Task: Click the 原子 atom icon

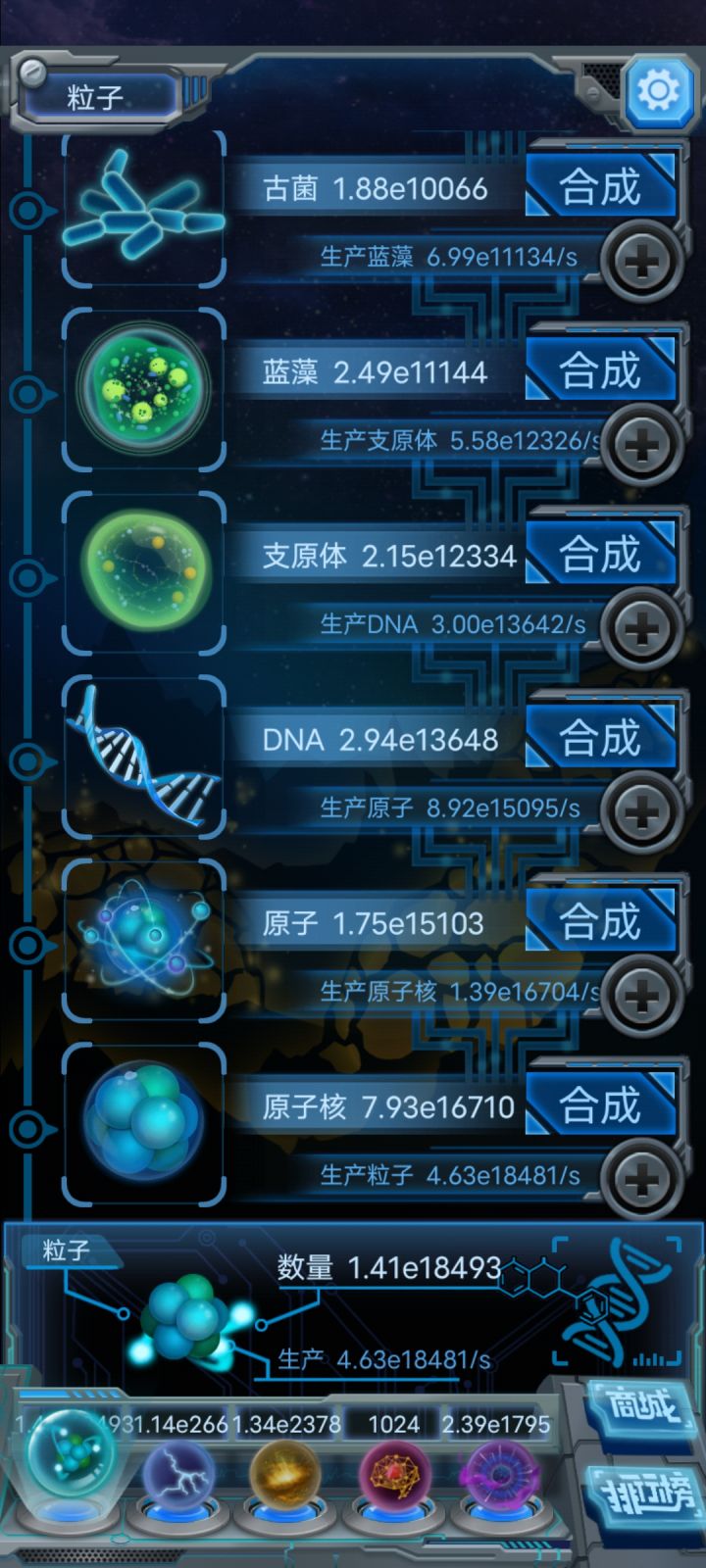Action: click(x=143, y=941)
